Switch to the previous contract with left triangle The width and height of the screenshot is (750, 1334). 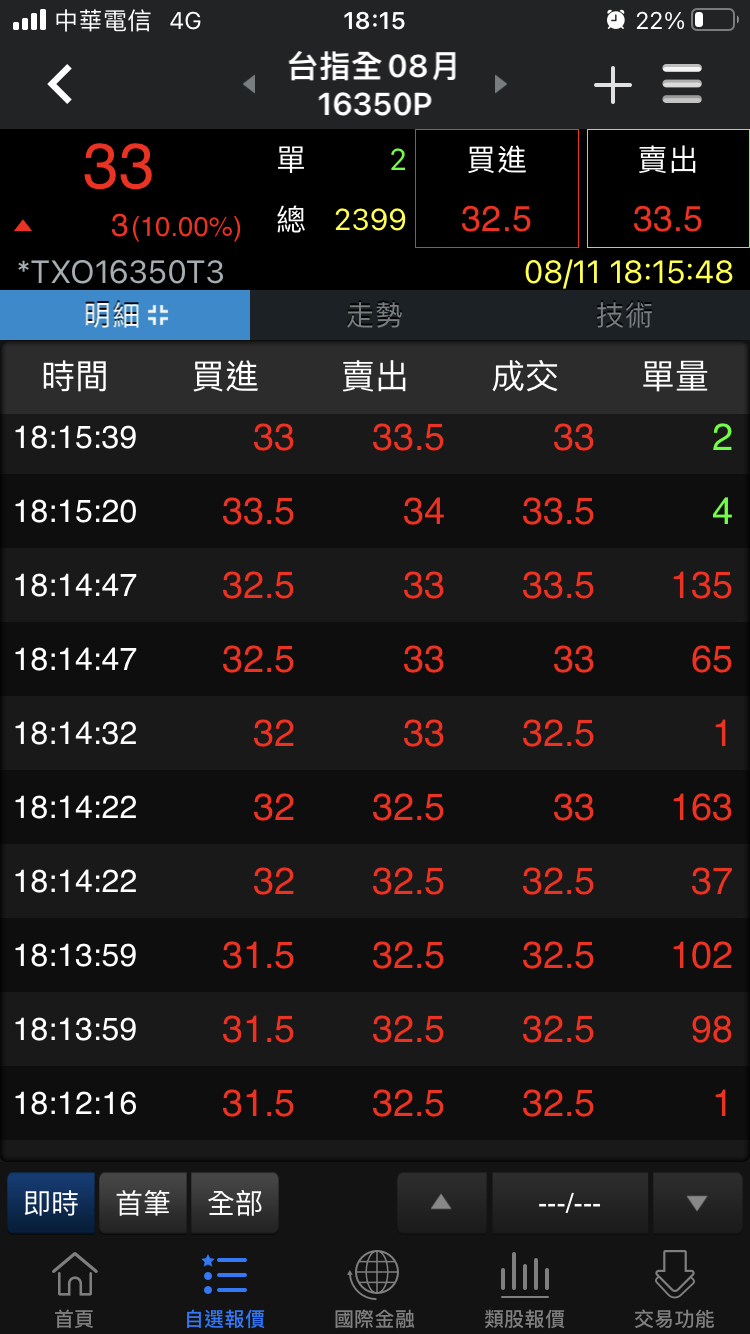tap(249, 85)
